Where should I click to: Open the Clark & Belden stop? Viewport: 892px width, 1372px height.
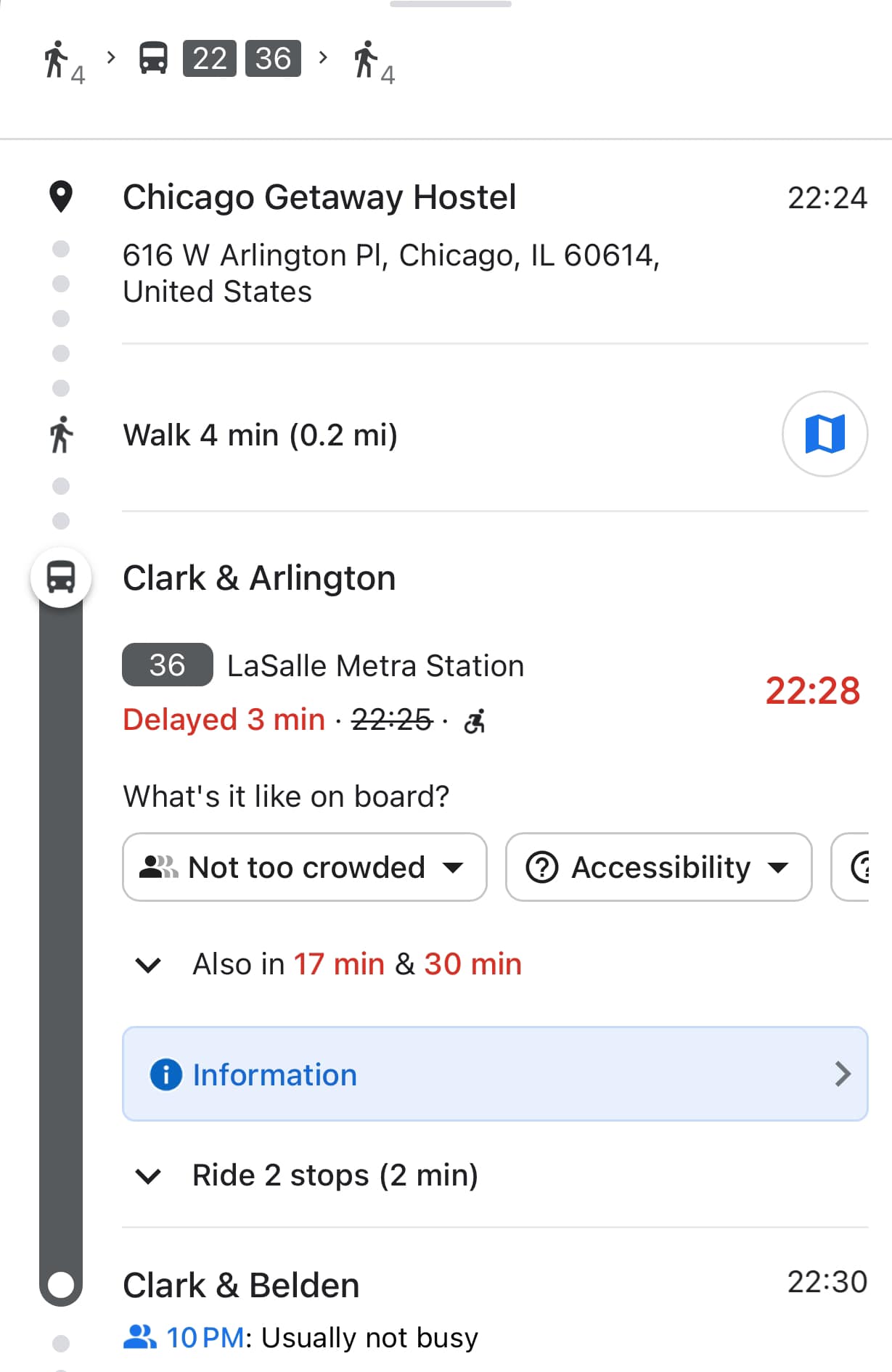coord(241,1285)
